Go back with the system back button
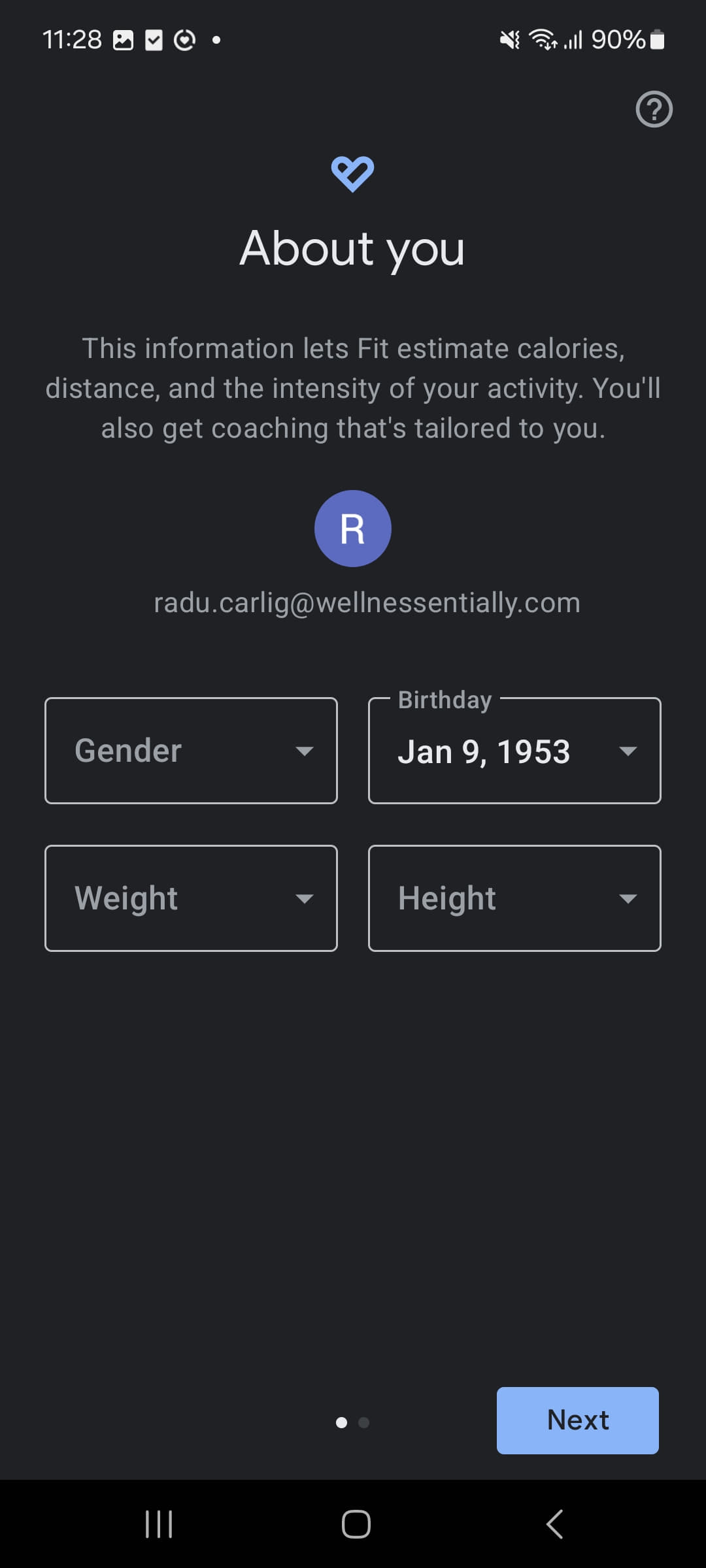The width and height of the screenshot is (706, 1568). [x=554, y=1524]
